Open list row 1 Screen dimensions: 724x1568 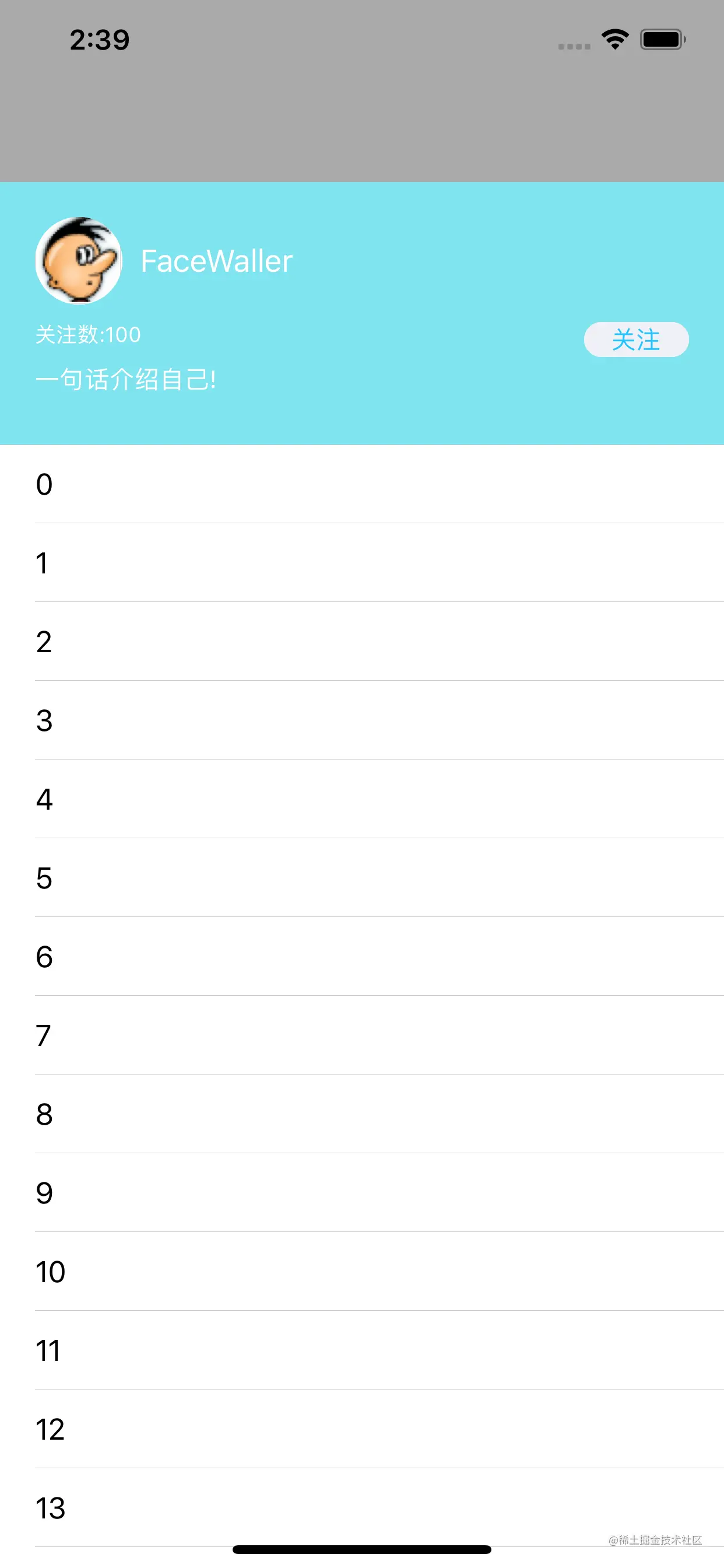(x=361, y=562)
